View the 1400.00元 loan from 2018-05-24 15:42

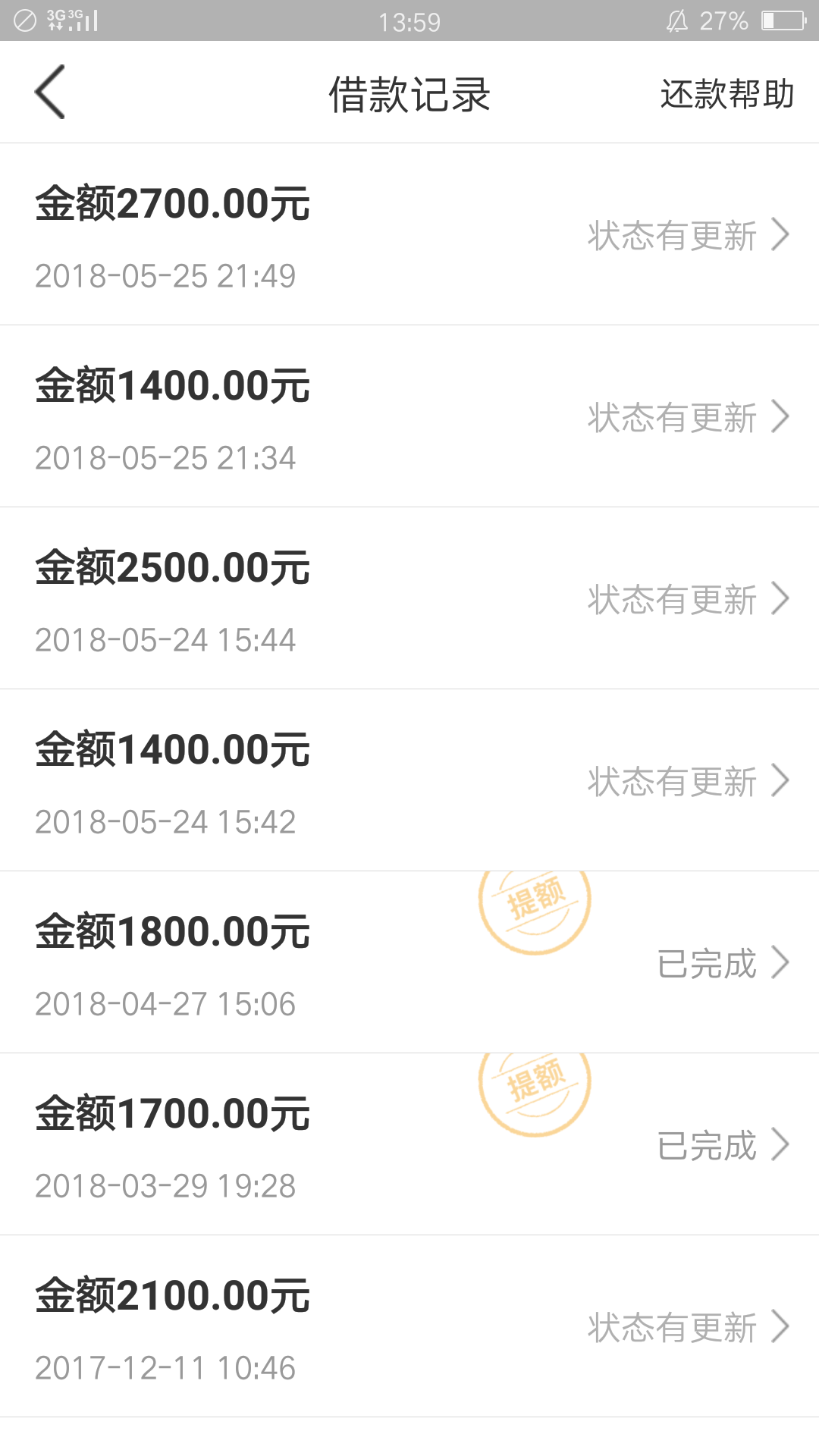tap(409, 780)
